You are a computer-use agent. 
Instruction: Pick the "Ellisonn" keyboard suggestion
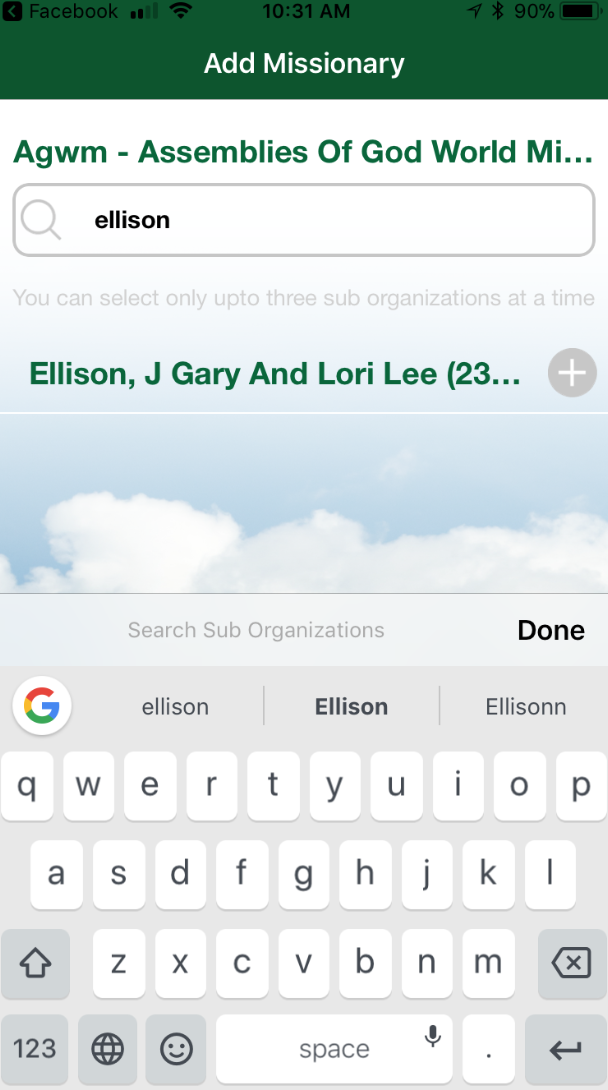click(525, 707)
